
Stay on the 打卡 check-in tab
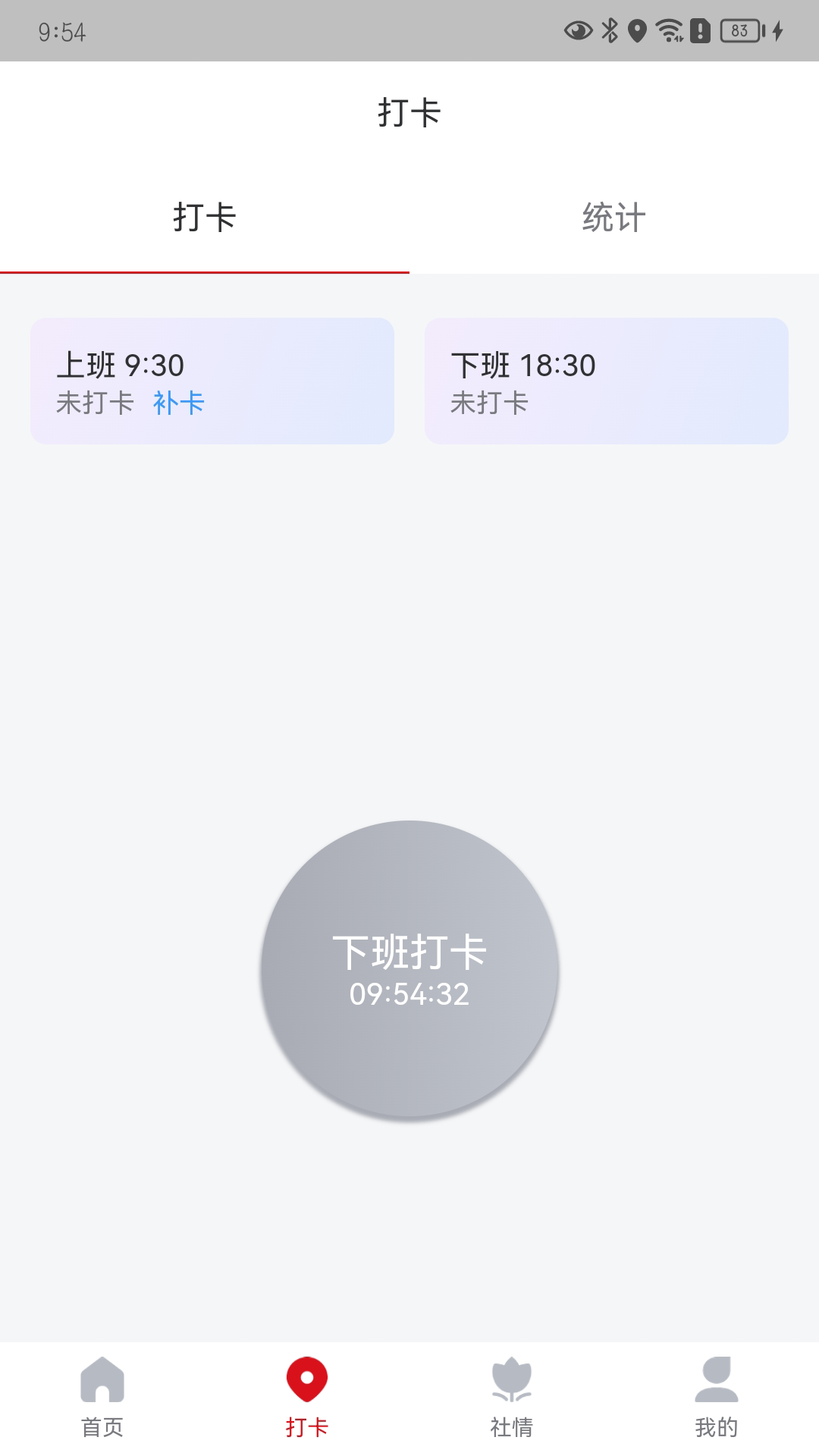click(205, 218)
